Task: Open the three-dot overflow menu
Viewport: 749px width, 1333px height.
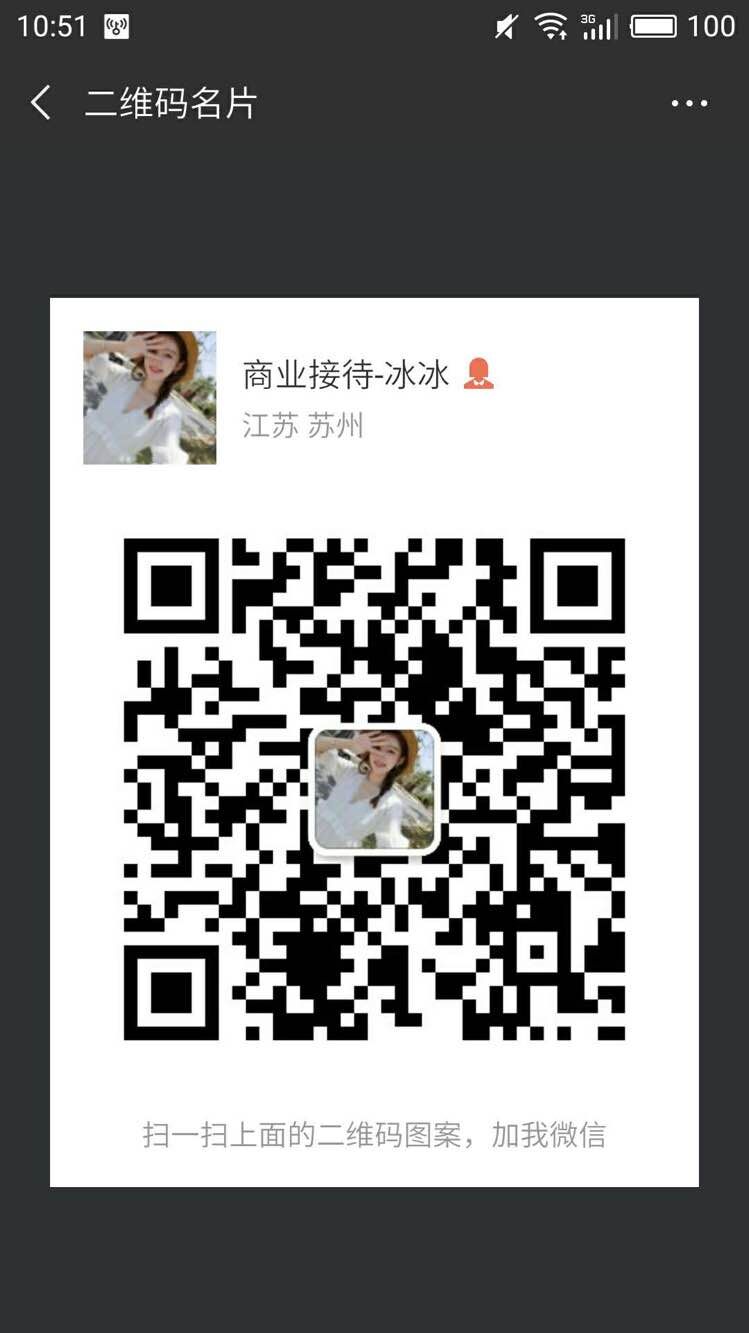Action: (689, 103)
